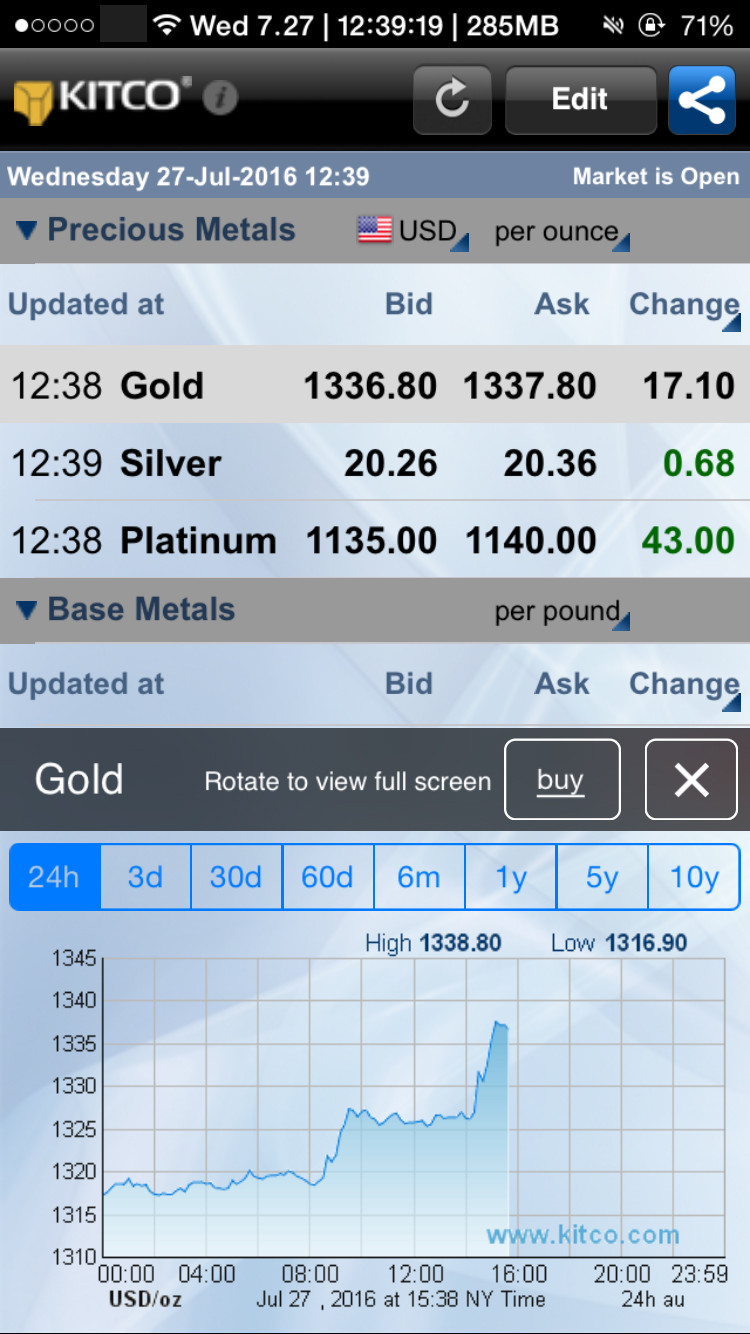The image size is (750, 1334).
Task: View the 1y gold chart
Action: pos(510,877)
